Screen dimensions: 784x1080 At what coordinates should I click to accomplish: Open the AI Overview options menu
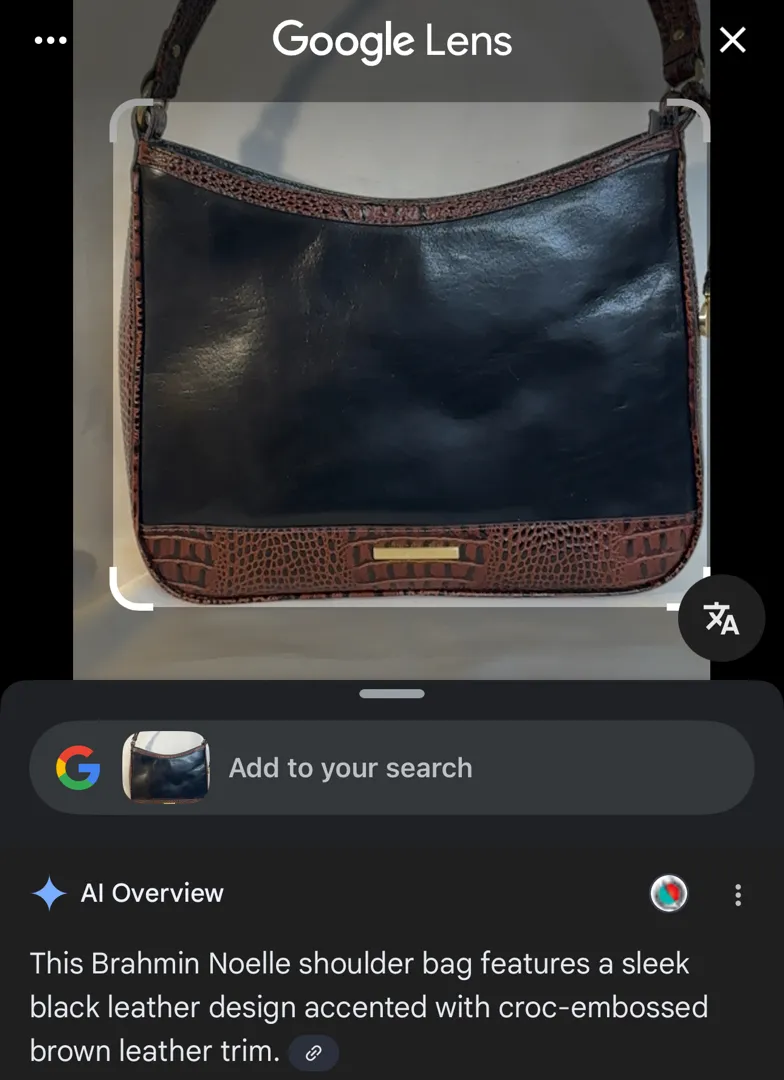[738, 894]
